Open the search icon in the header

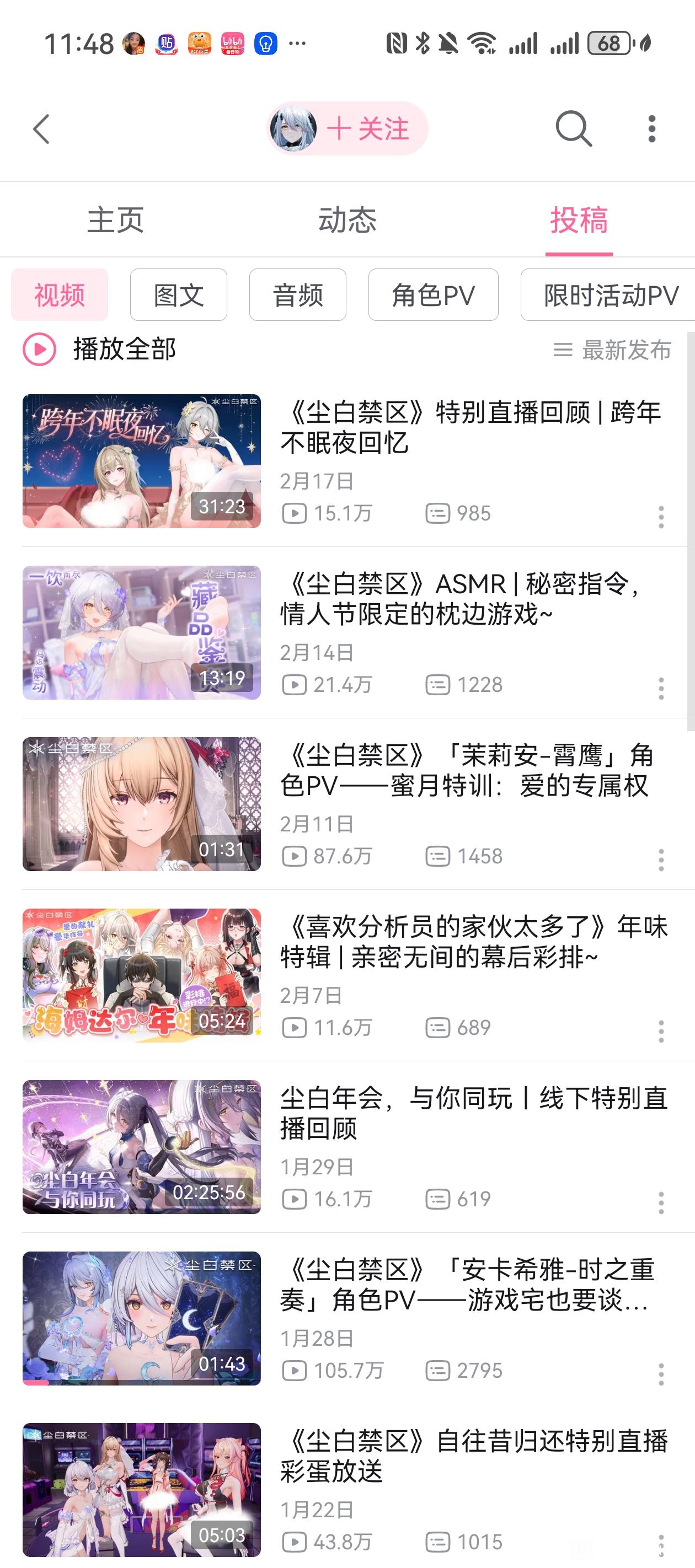pyautogui.click(x=573, y=129)
